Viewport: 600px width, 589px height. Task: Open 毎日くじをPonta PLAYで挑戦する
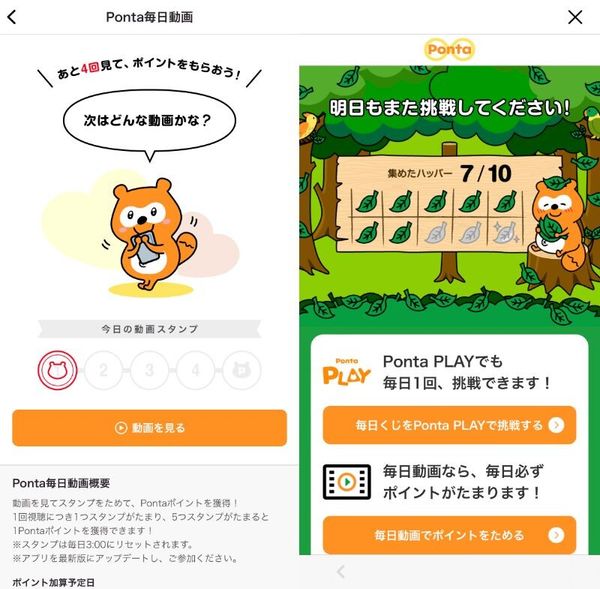pos(449,425)
